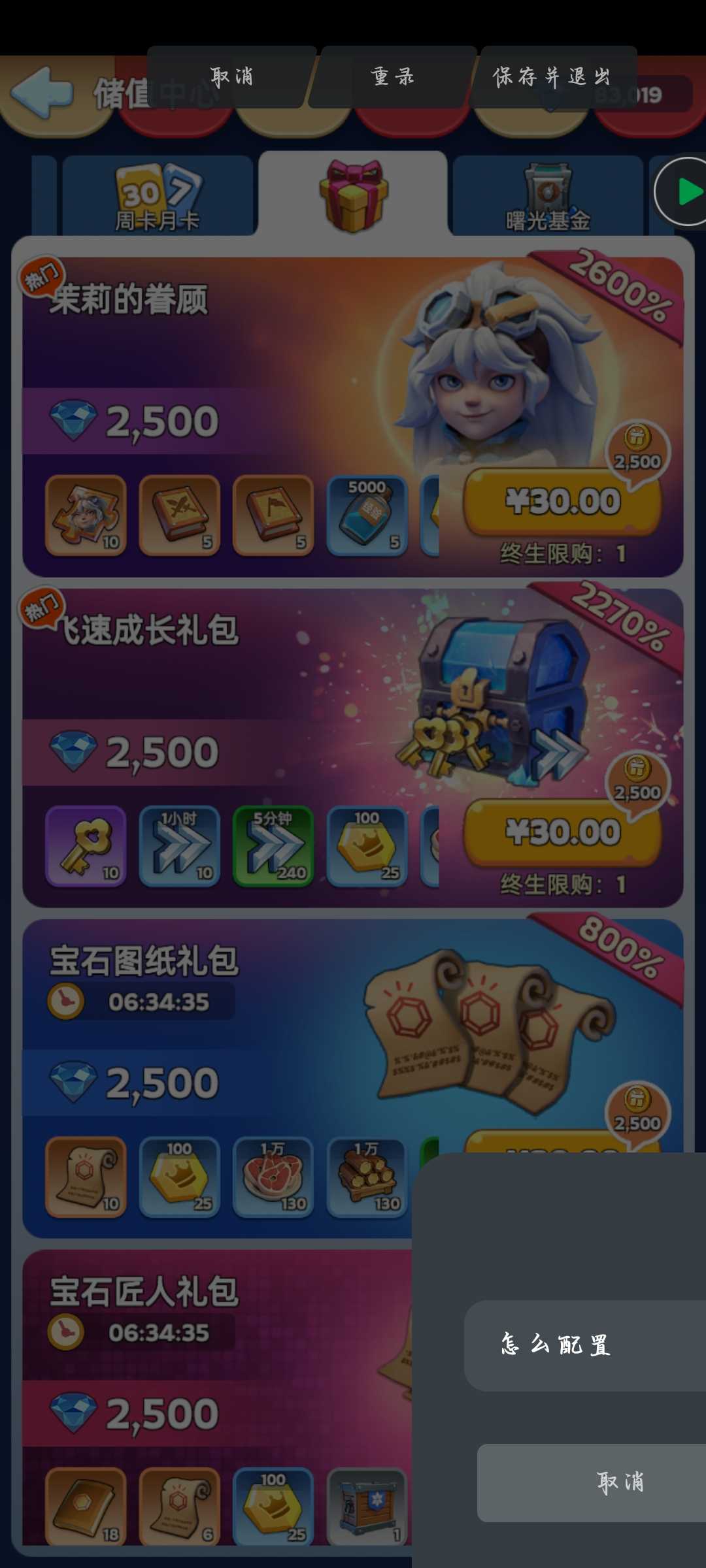
Task: Buy 茉莉的眷顾 for ¥30.00
Action: click(562, 502)
